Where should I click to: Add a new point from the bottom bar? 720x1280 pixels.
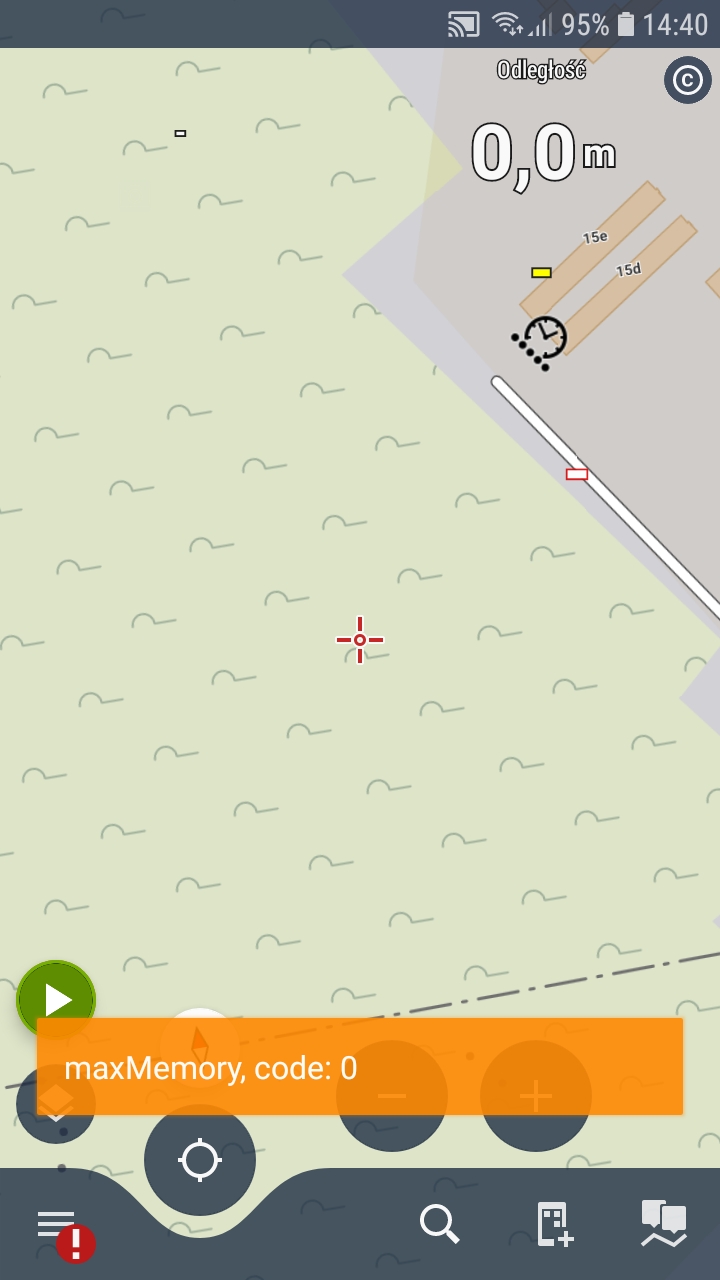click(x=555, y=1224)
